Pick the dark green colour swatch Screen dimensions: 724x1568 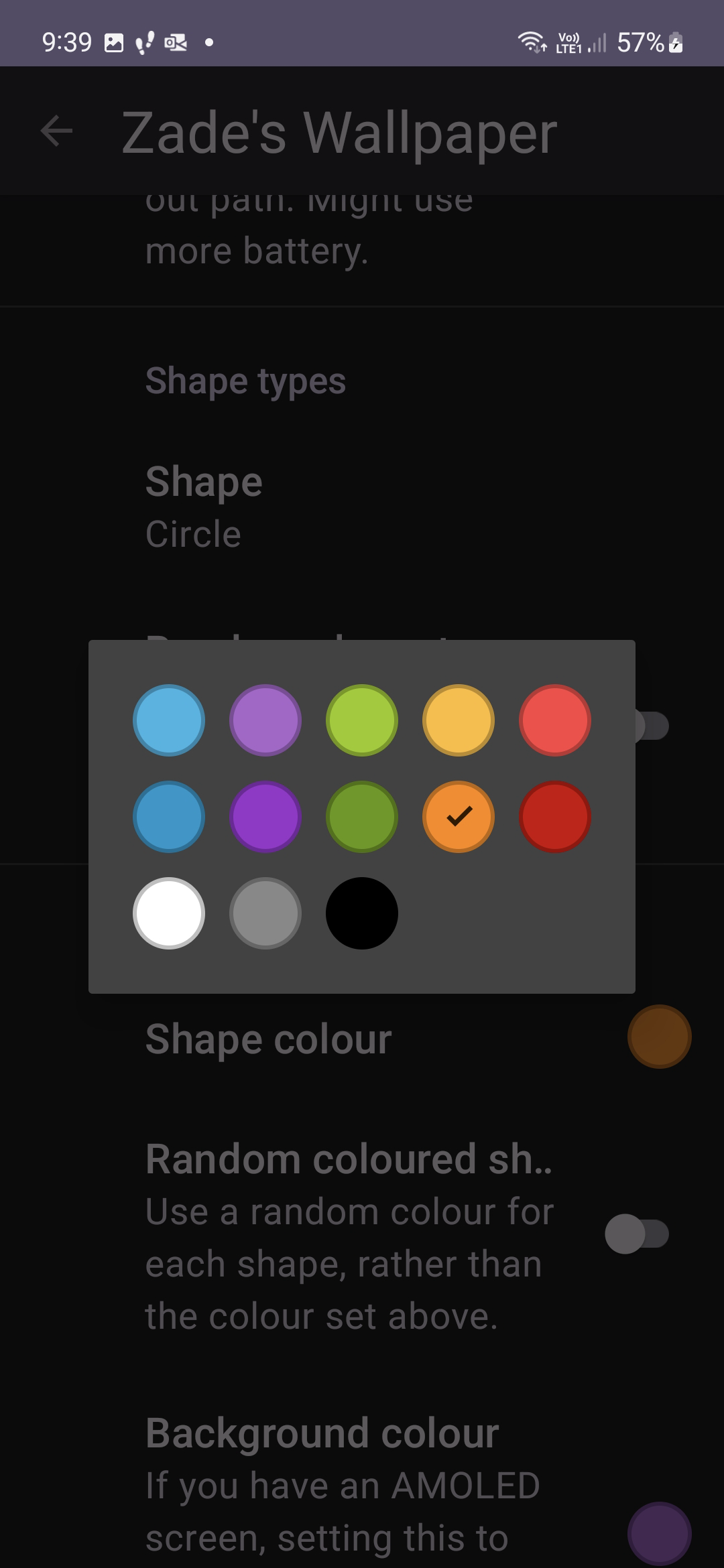pyautogui.click(x=362, y=817)
